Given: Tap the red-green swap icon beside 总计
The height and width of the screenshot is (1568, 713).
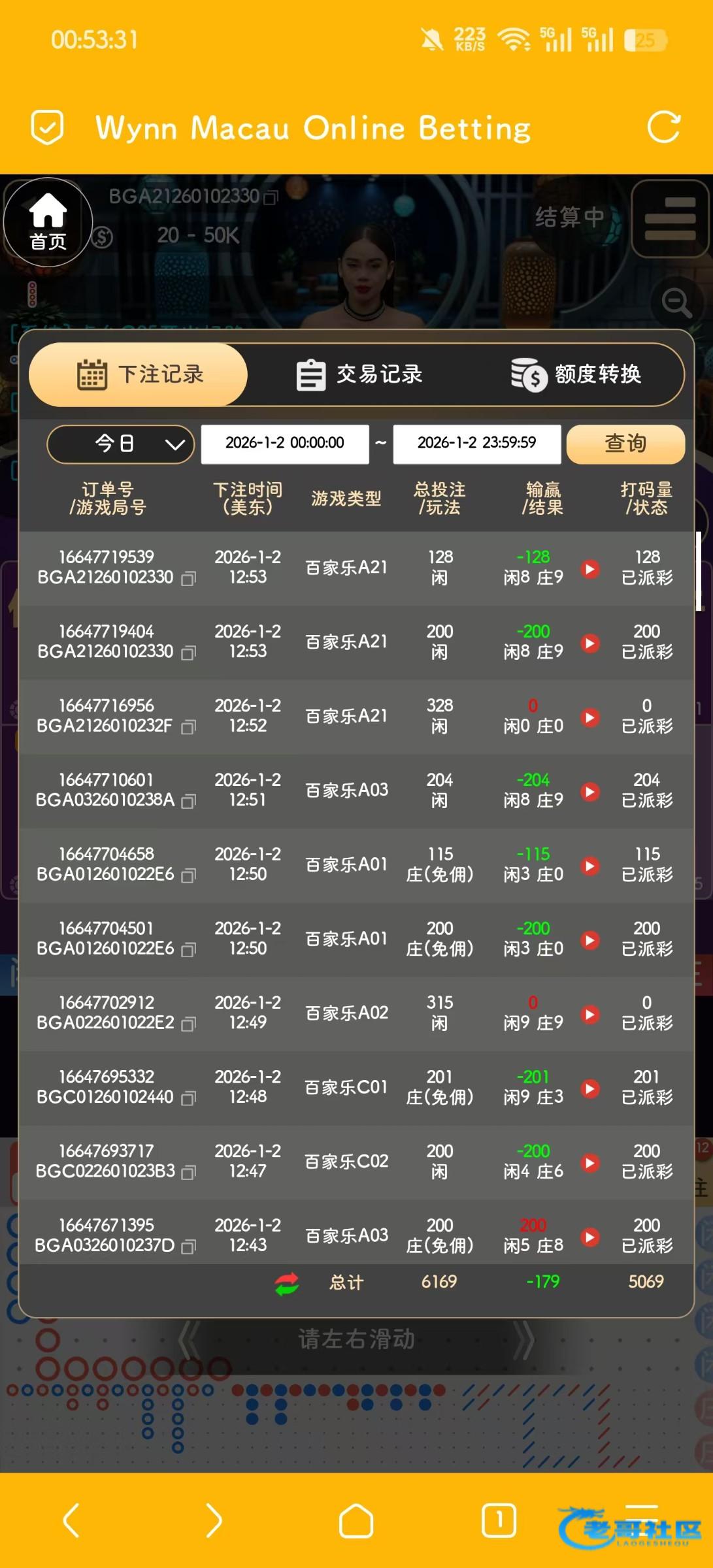Looking at the screenshot, I should tap(287, 1283).
